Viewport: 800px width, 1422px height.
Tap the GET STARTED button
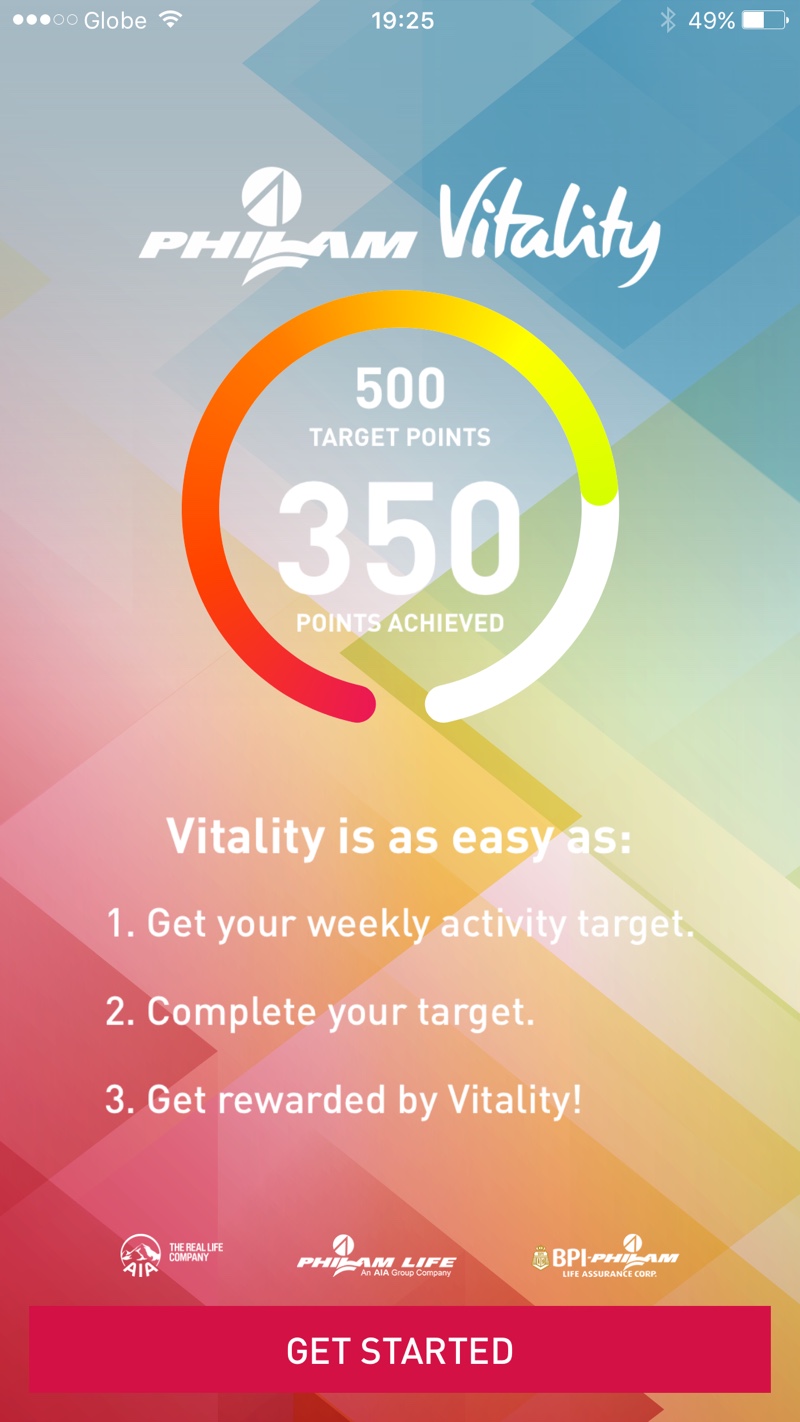pyautogui.click(x=400, y=1350)
